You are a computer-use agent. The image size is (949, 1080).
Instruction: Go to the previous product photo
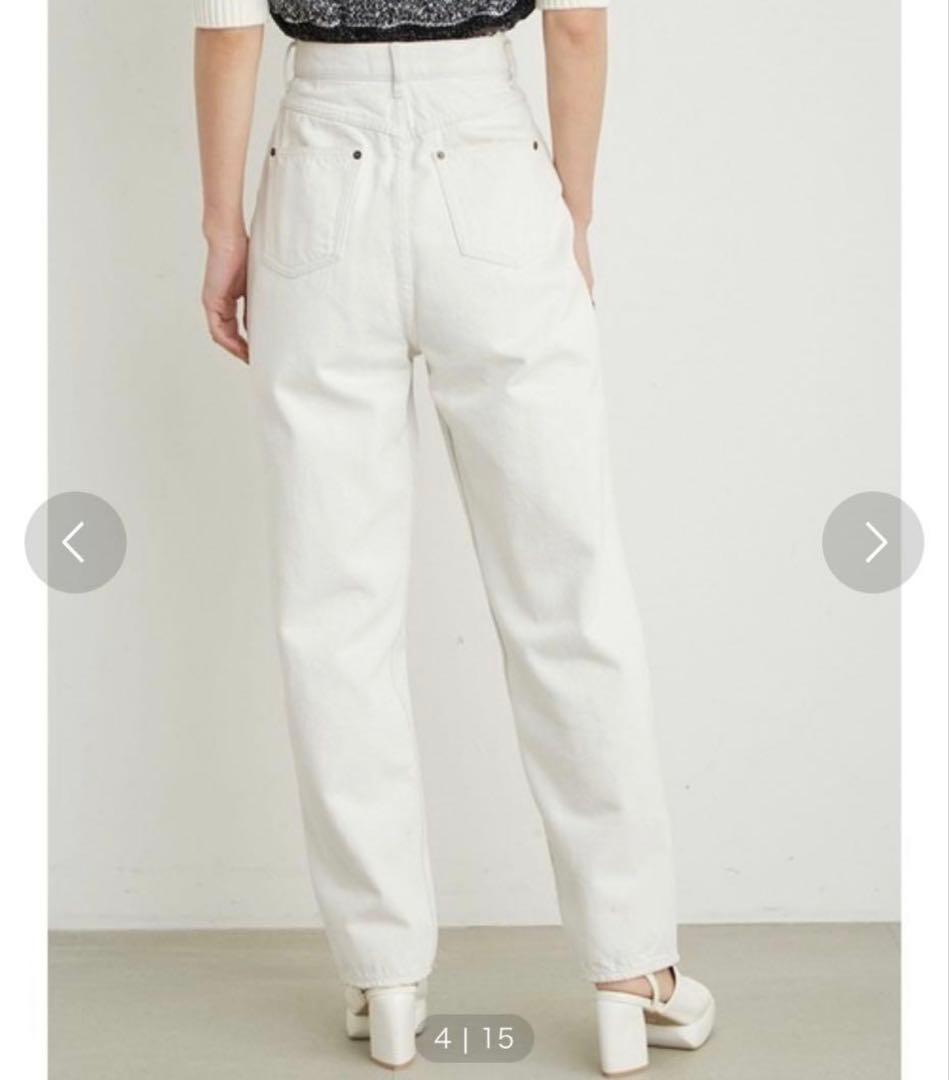click(x=75, y=542)
